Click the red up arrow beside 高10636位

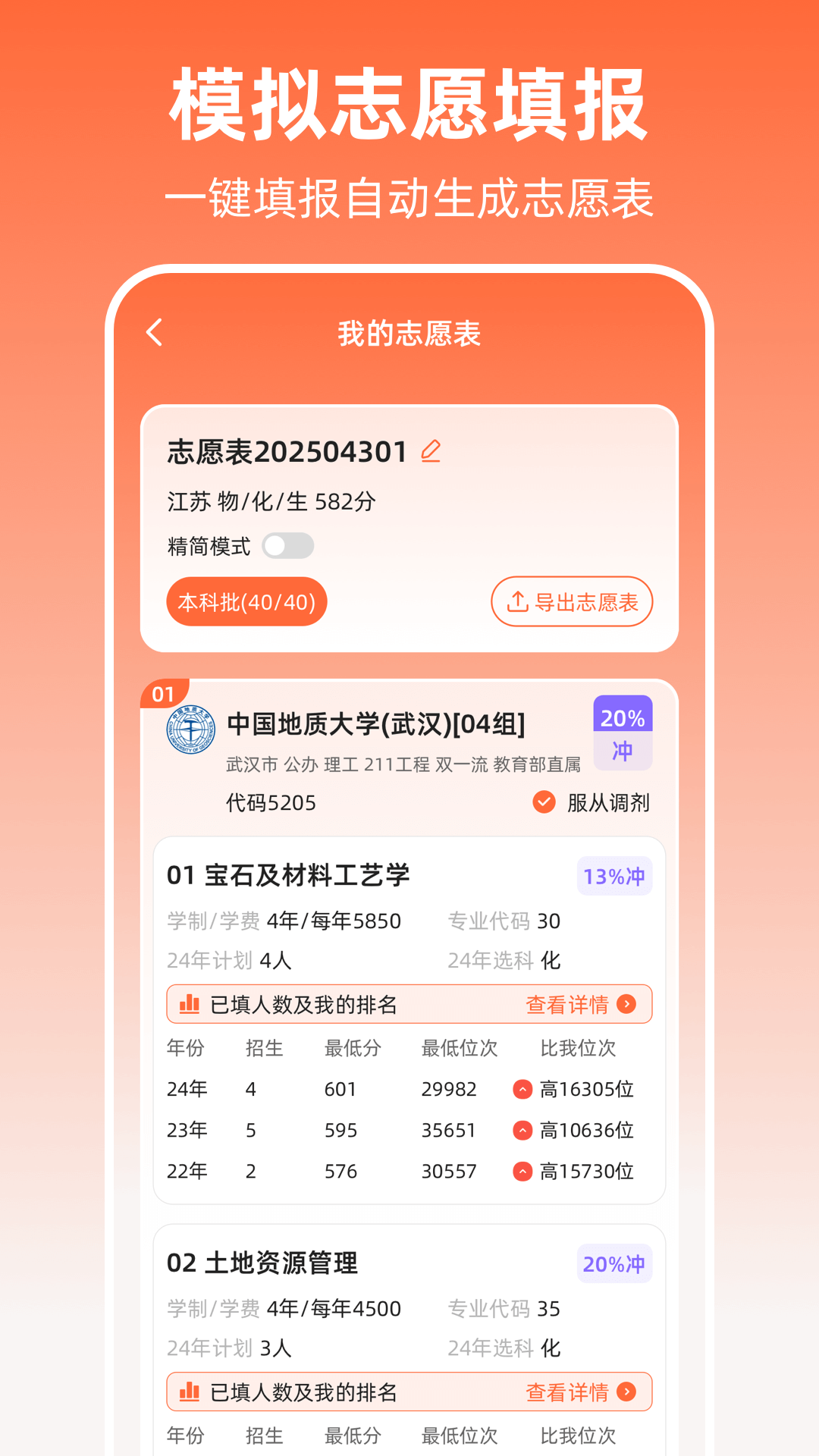pos(522,1130)
